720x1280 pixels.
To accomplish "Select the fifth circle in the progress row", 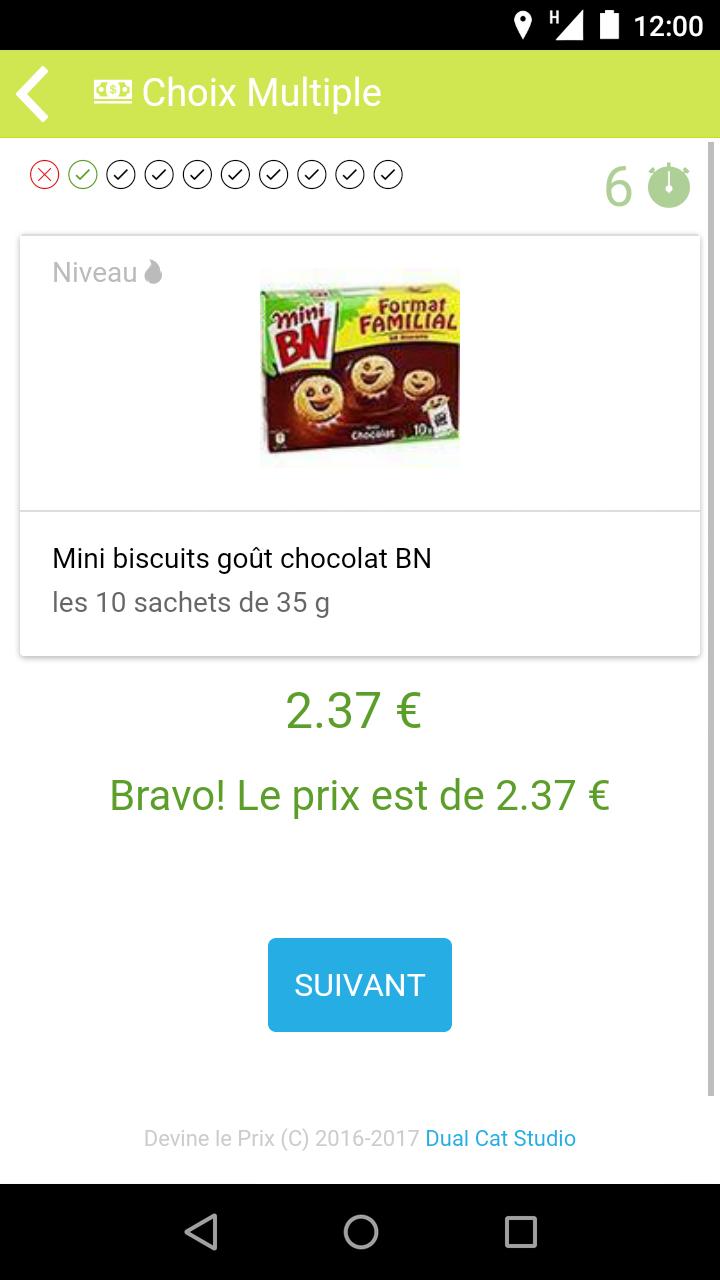I will 196,173.
